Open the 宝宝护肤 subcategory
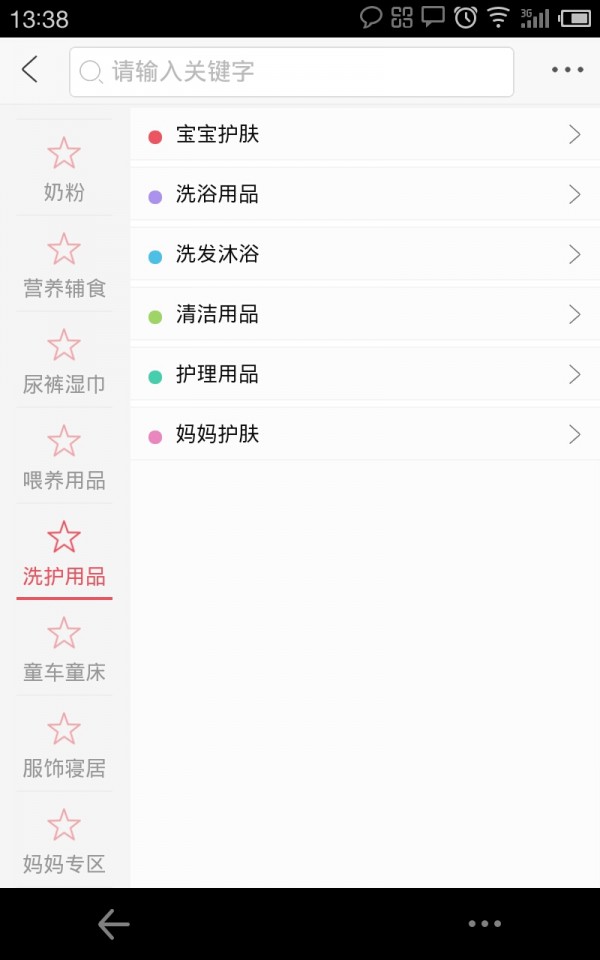This screenshot has width=600, height=960. (x=365, y=135)
